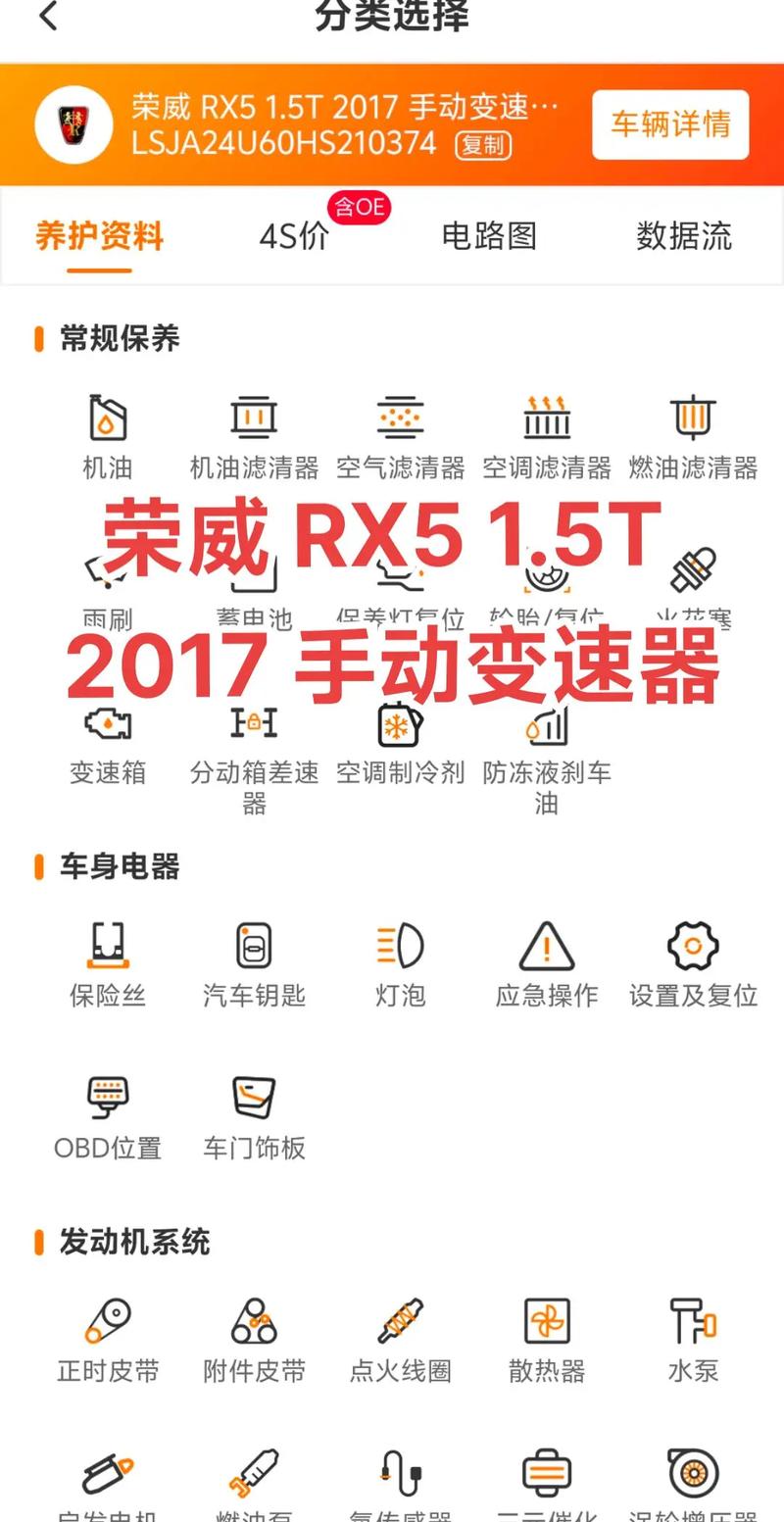This screenshot has width=784, height=1522.
Task: Tap the 空调滤清器 cabin filter icon
Action: (546, 431)
